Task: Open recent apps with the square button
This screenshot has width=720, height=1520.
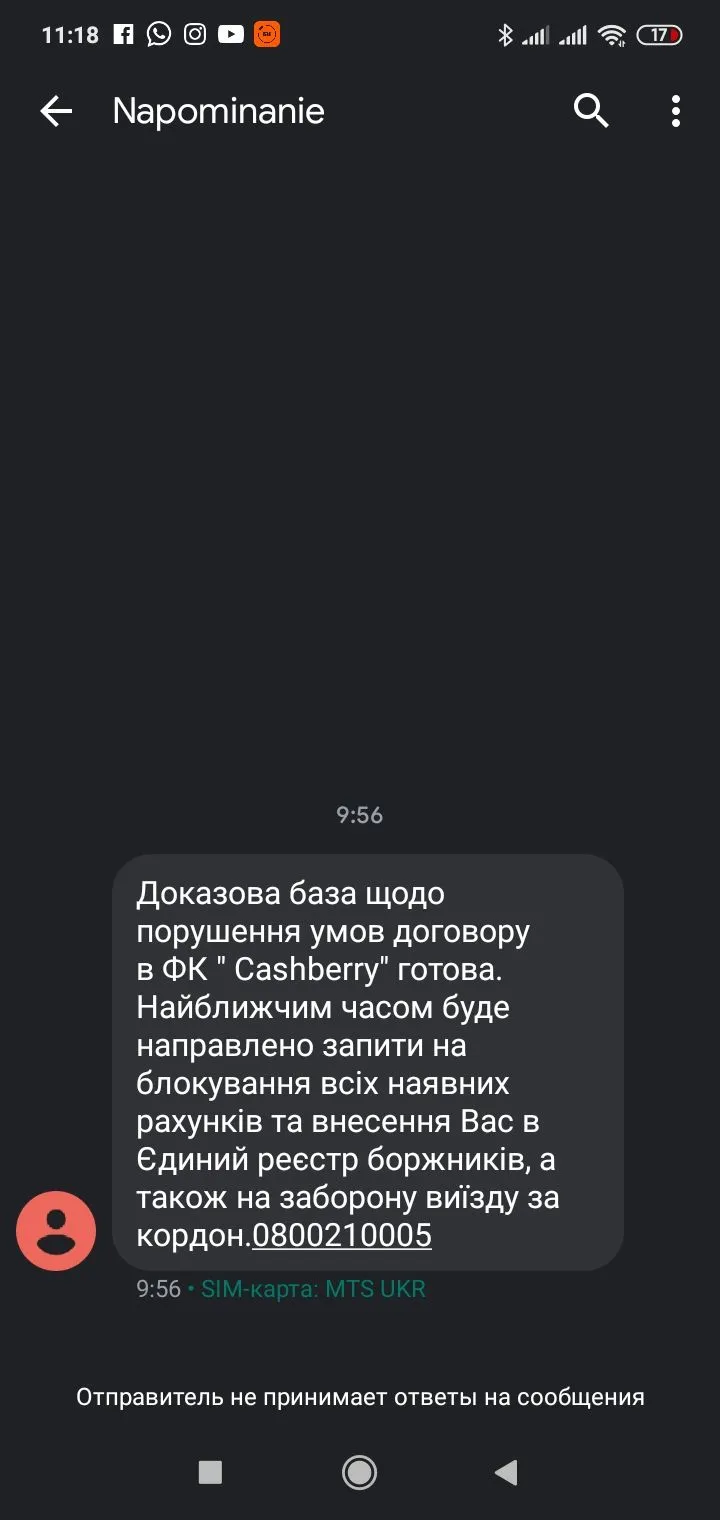Action: click(210, 1472)
